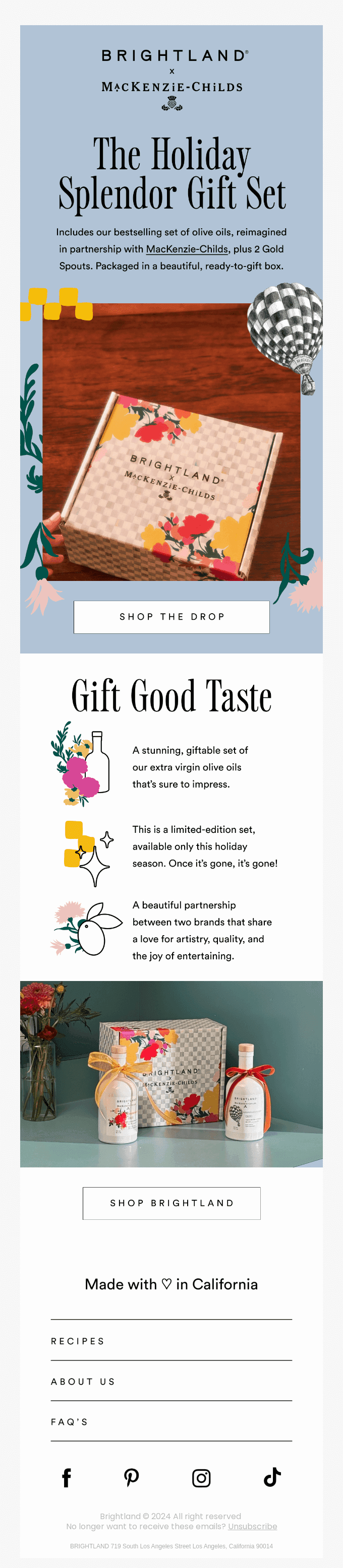Open the olive oil bottles photo
Image resolution: width=343 pixels, height=1568 pixels.
tap(171, 1074)
